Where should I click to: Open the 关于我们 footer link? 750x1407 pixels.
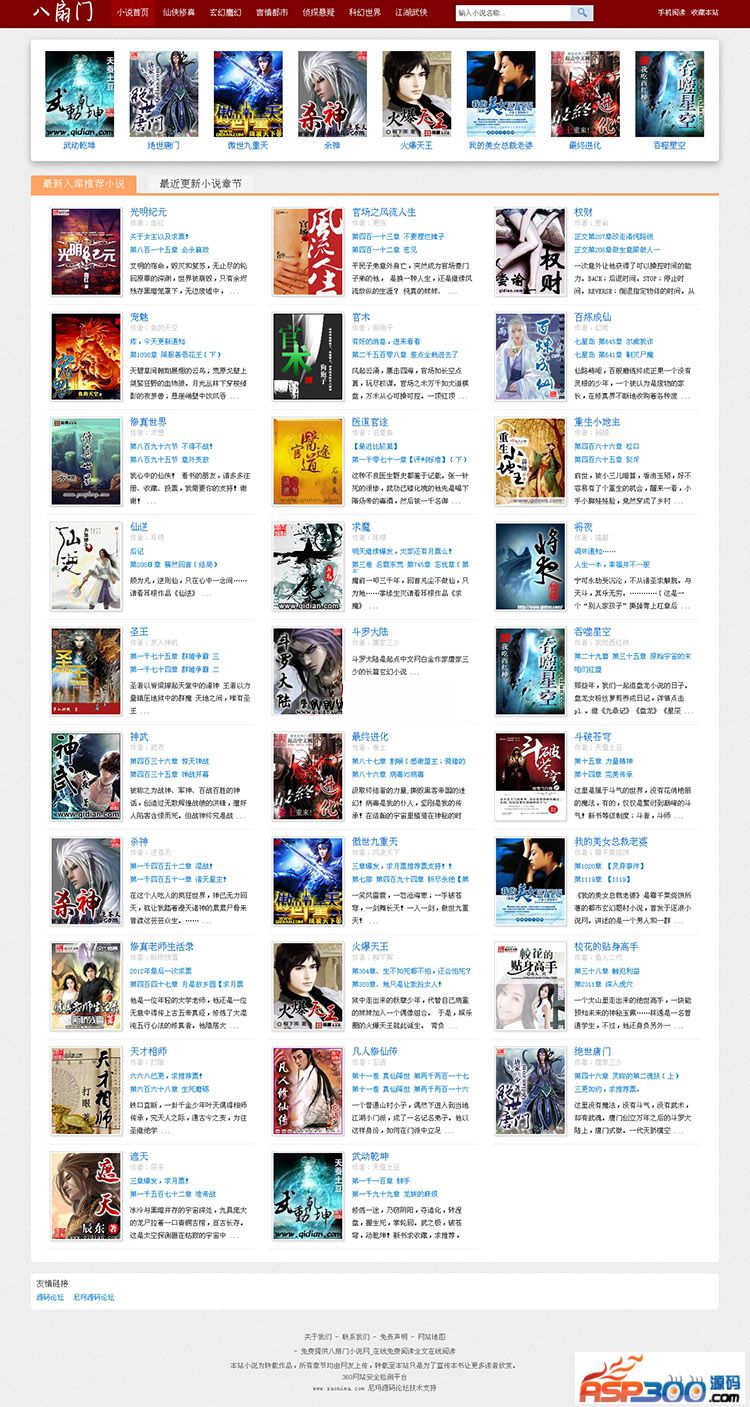(317, 1337)
